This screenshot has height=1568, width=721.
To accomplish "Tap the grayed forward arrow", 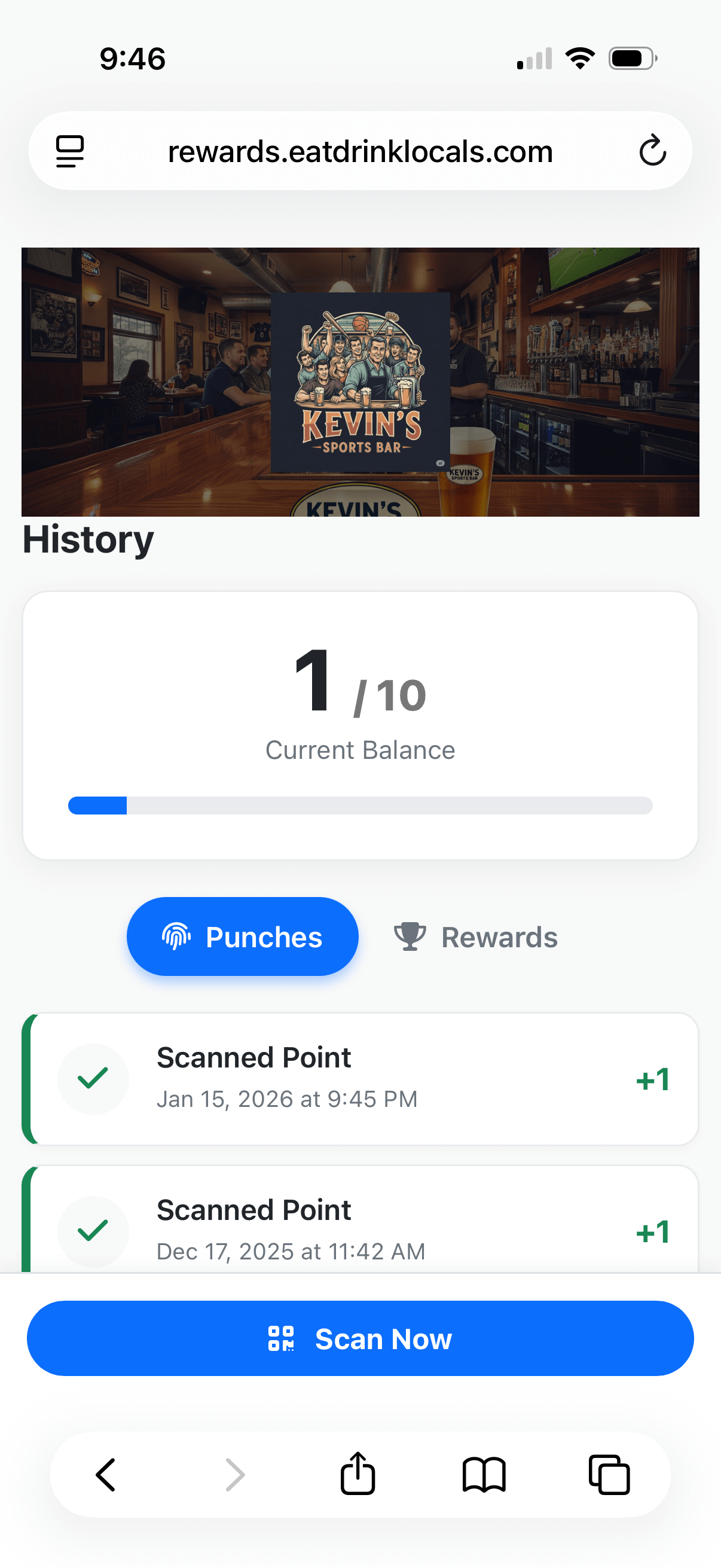I will click(235, 1474).
